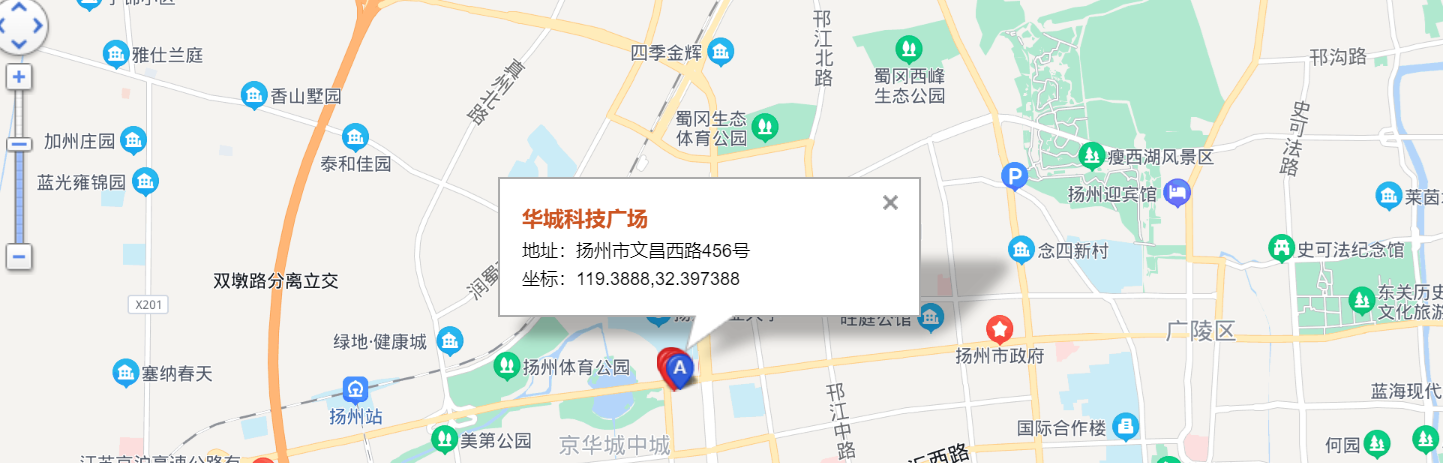The image size is (1443, 463).
Task: Select the 绿地·健康城 marker
Action: coord(450,341)
